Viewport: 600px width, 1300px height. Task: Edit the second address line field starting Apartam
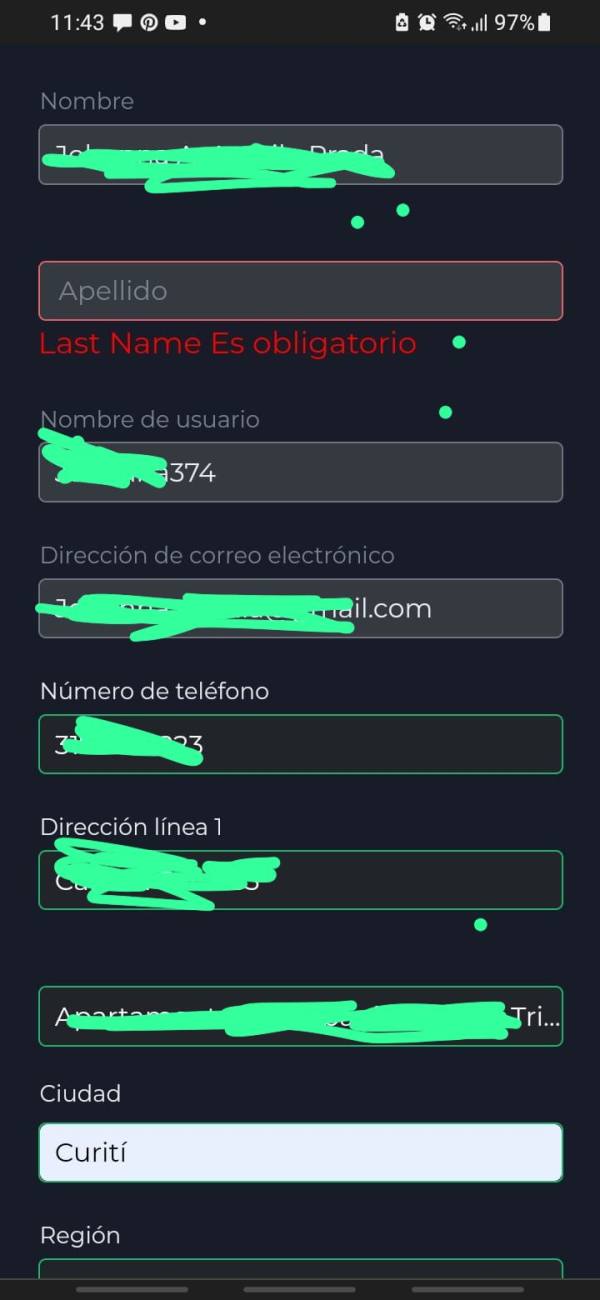pos(300,1016)
